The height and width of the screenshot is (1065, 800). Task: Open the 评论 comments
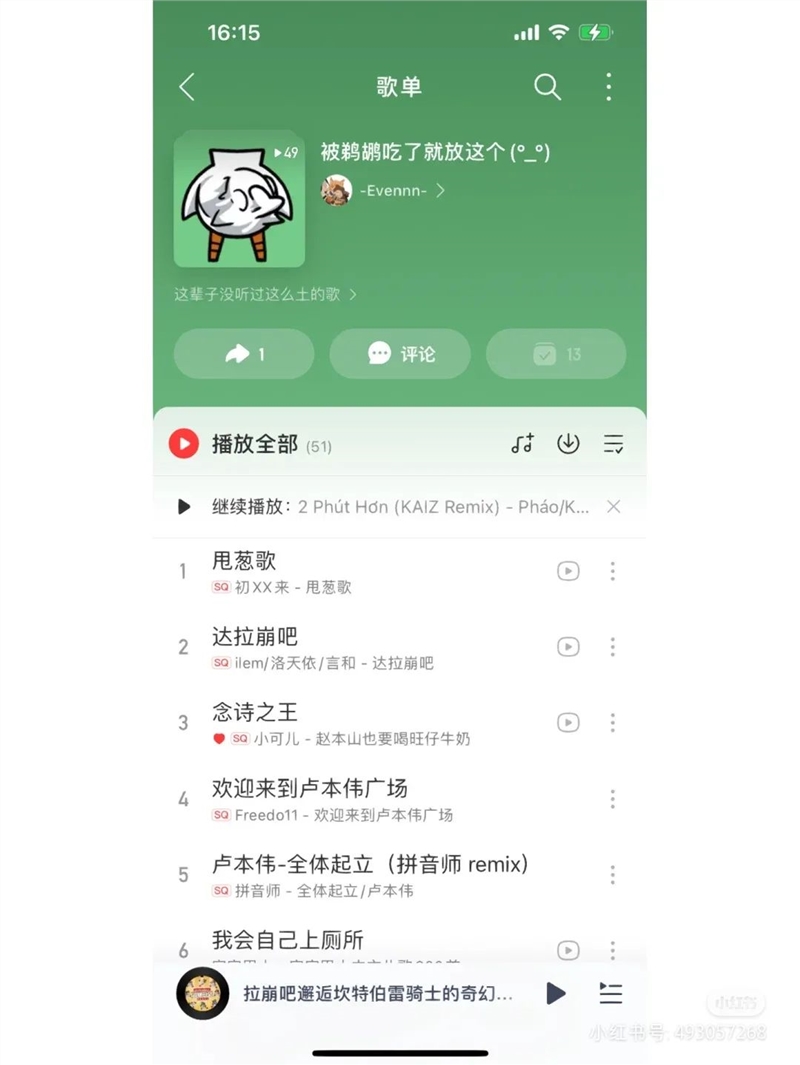tap(400, 354)
